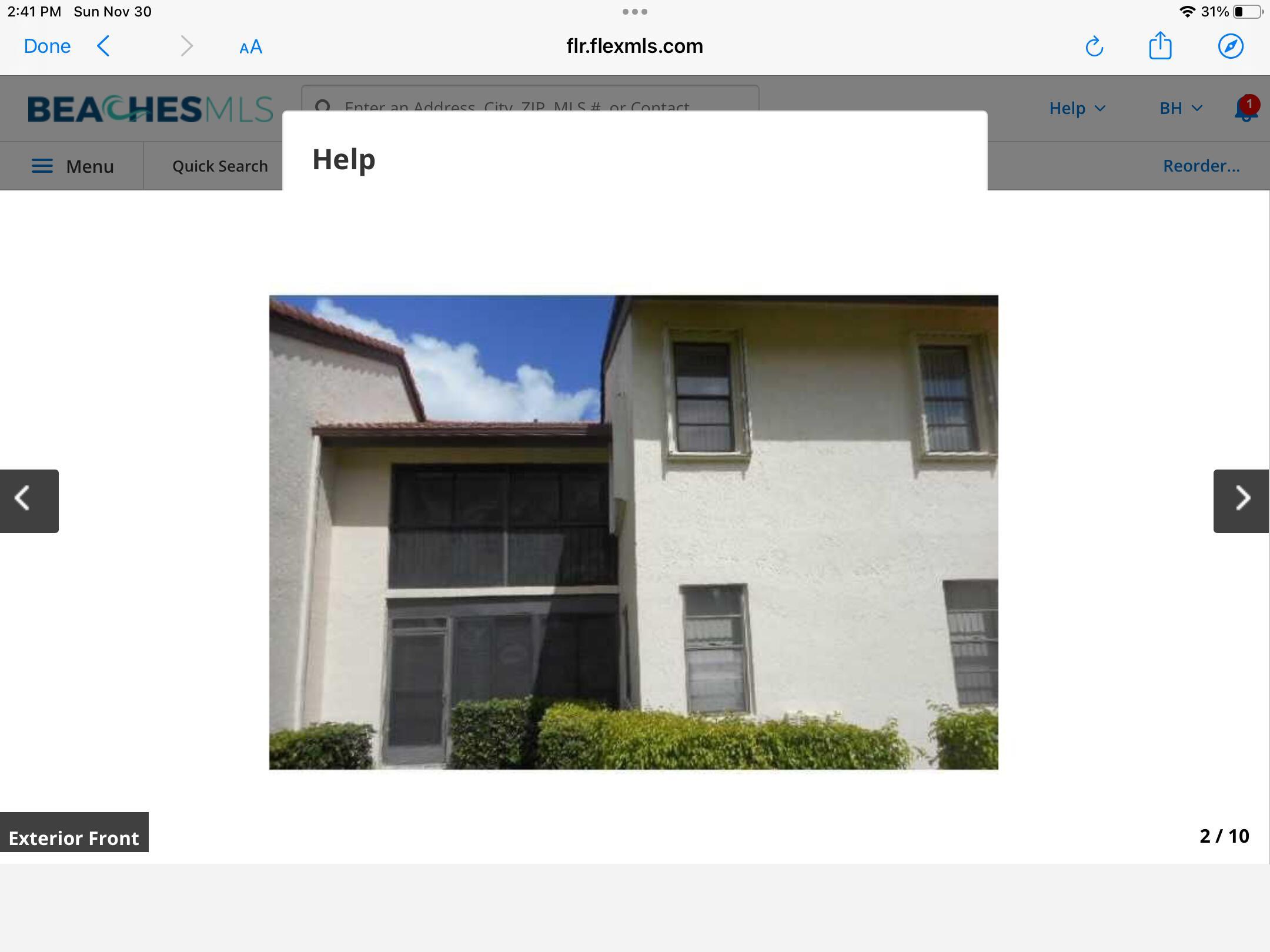Tap the Reorder link
The height and width of the screenshot is (952, 1270).
(1201, 166)
